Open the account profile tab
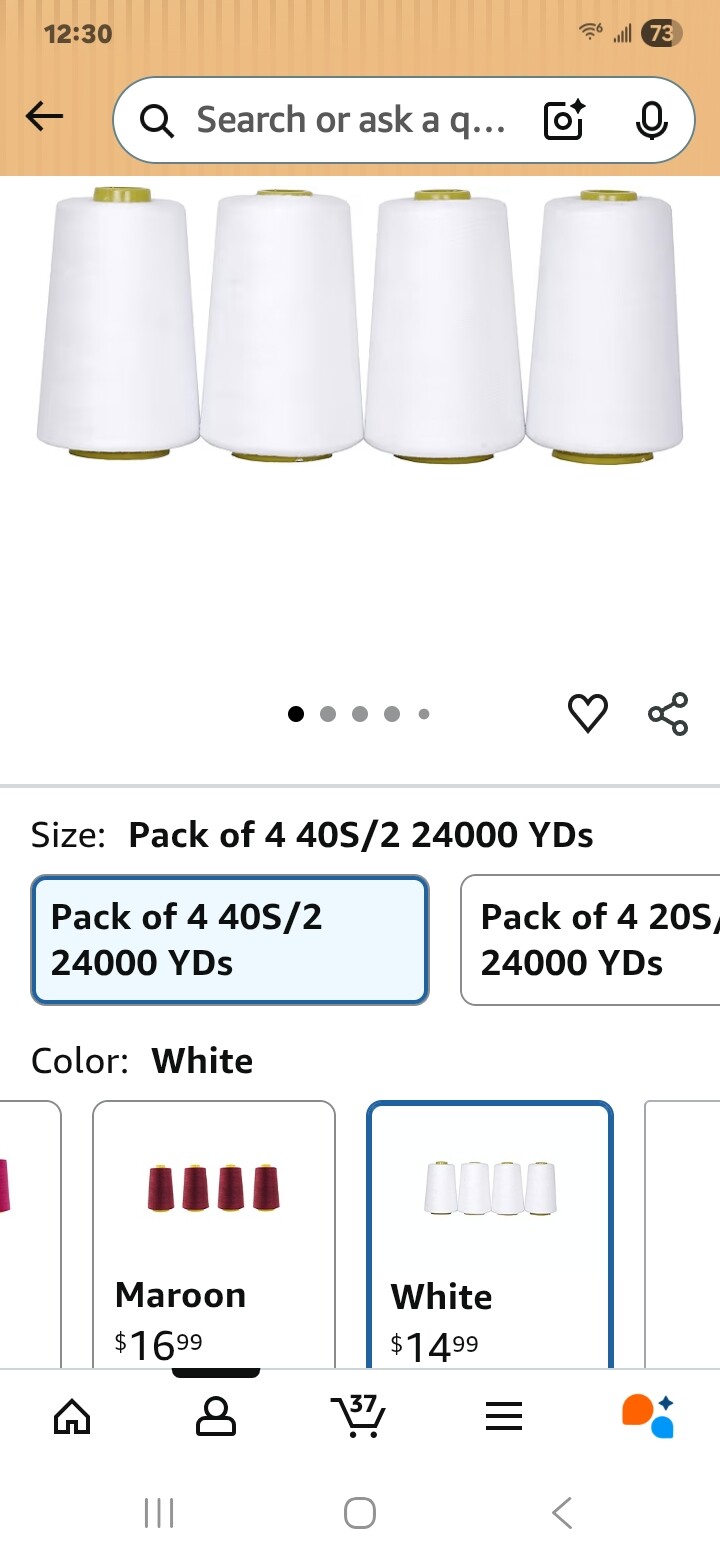The width and height of the screenshot is (720, 1560). pyautogui.click(x=216, y=1416)
